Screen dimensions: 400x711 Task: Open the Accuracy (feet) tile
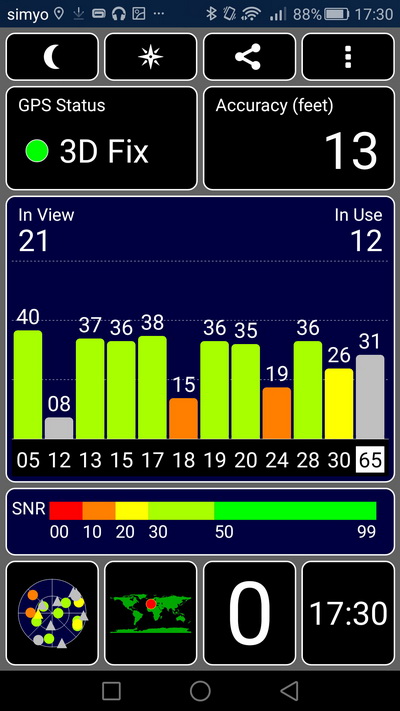click(x=299, y=138)
